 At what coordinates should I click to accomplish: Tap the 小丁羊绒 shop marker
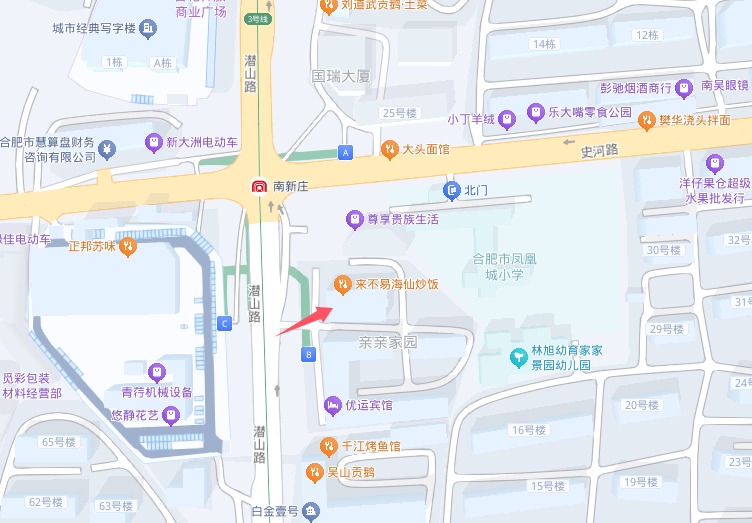(507, 119)
